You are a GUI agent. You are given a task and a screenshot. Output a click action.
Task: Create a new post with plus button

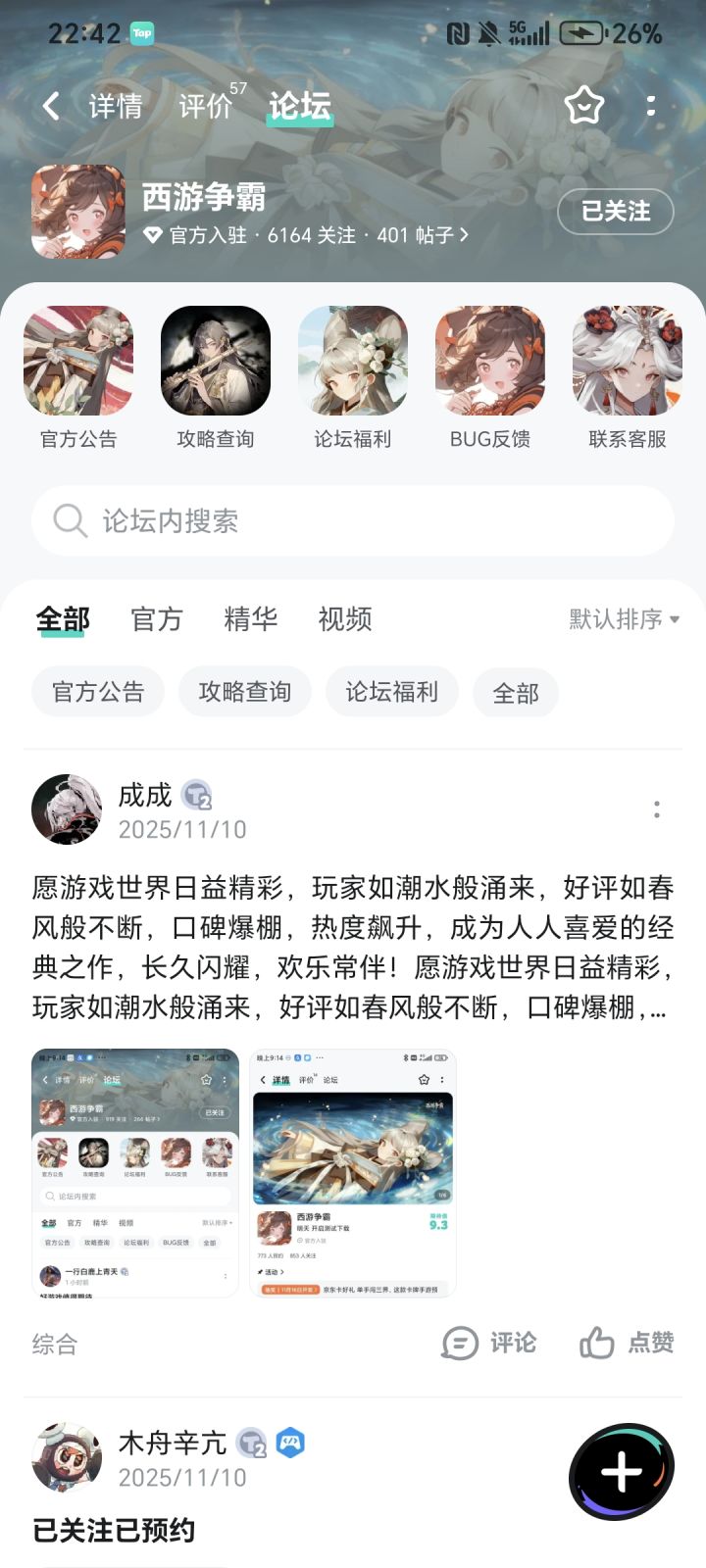622,1471
